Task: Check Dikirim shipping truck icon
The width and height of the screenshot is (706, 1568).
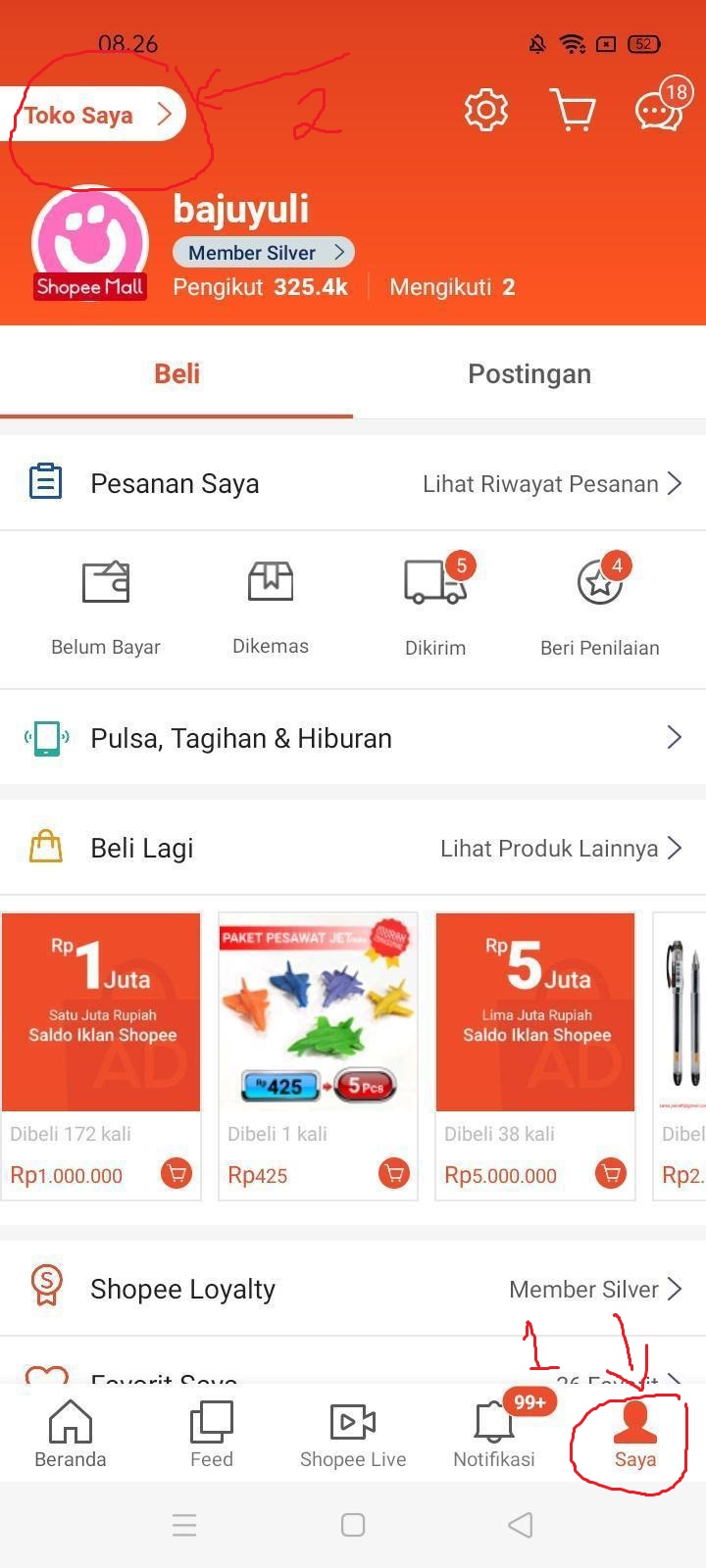Action: pos(434,580)
